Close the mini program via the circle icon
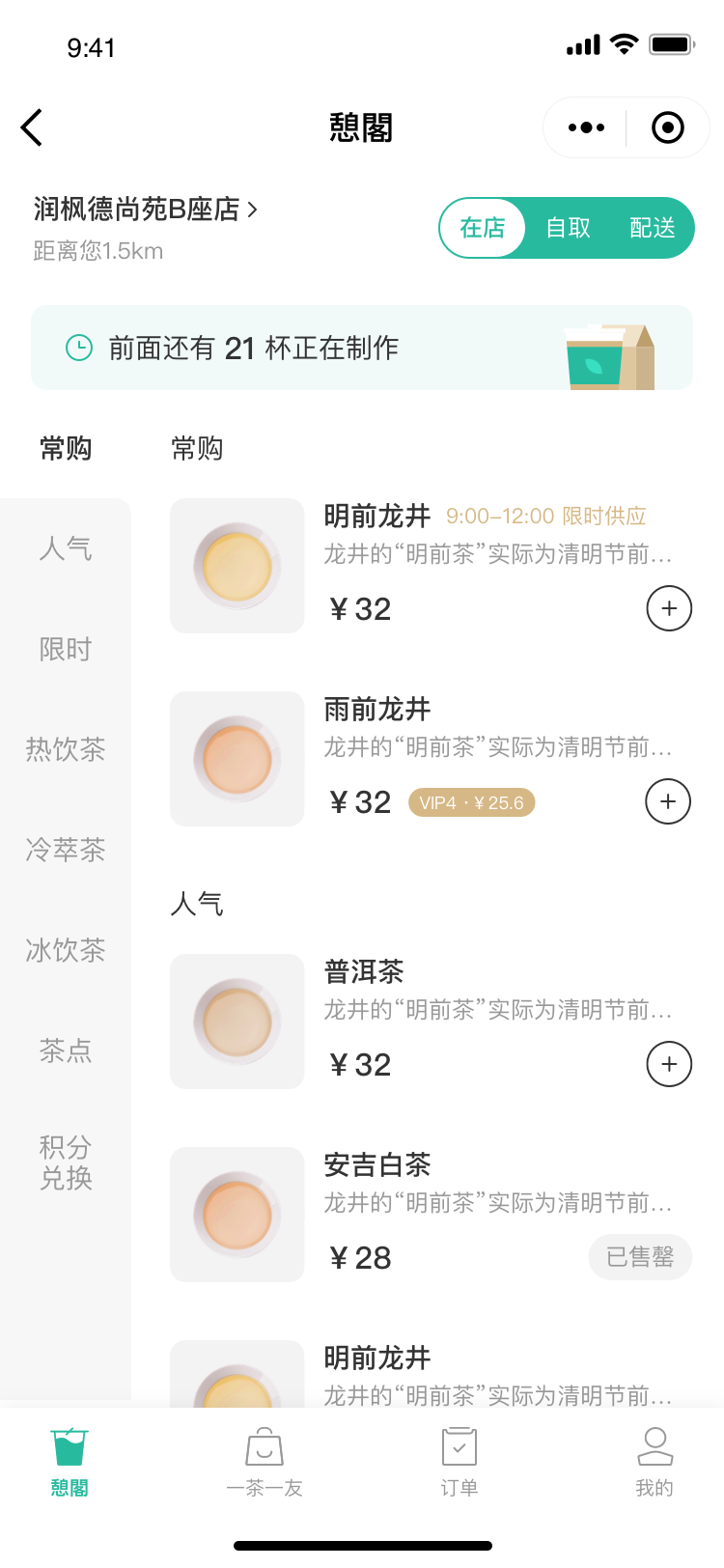The width and height of the screenshot is (724, 1568). pos(668,127)
